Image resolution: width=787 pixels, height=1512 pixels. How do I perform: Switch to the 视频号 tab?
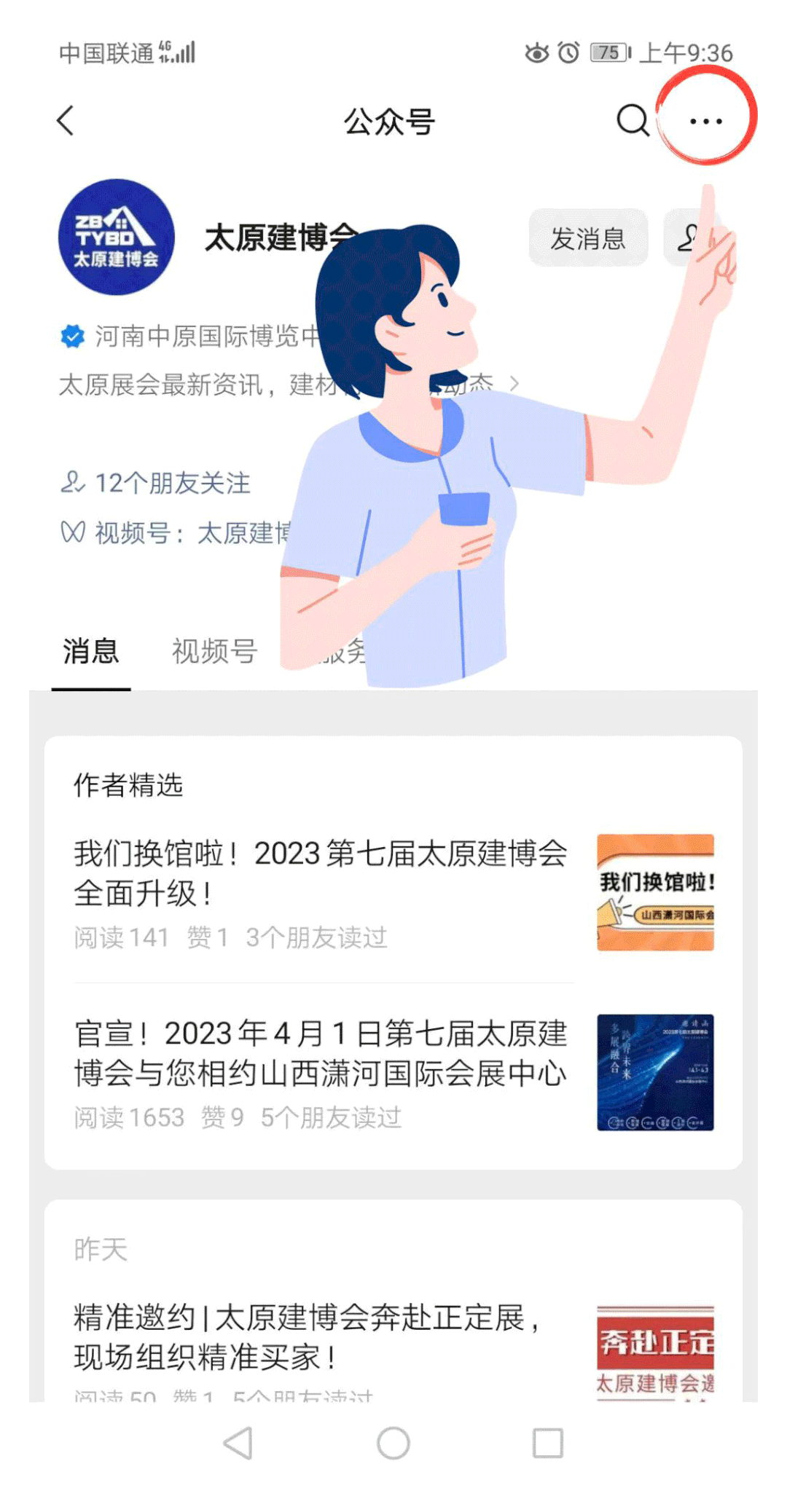214,650
